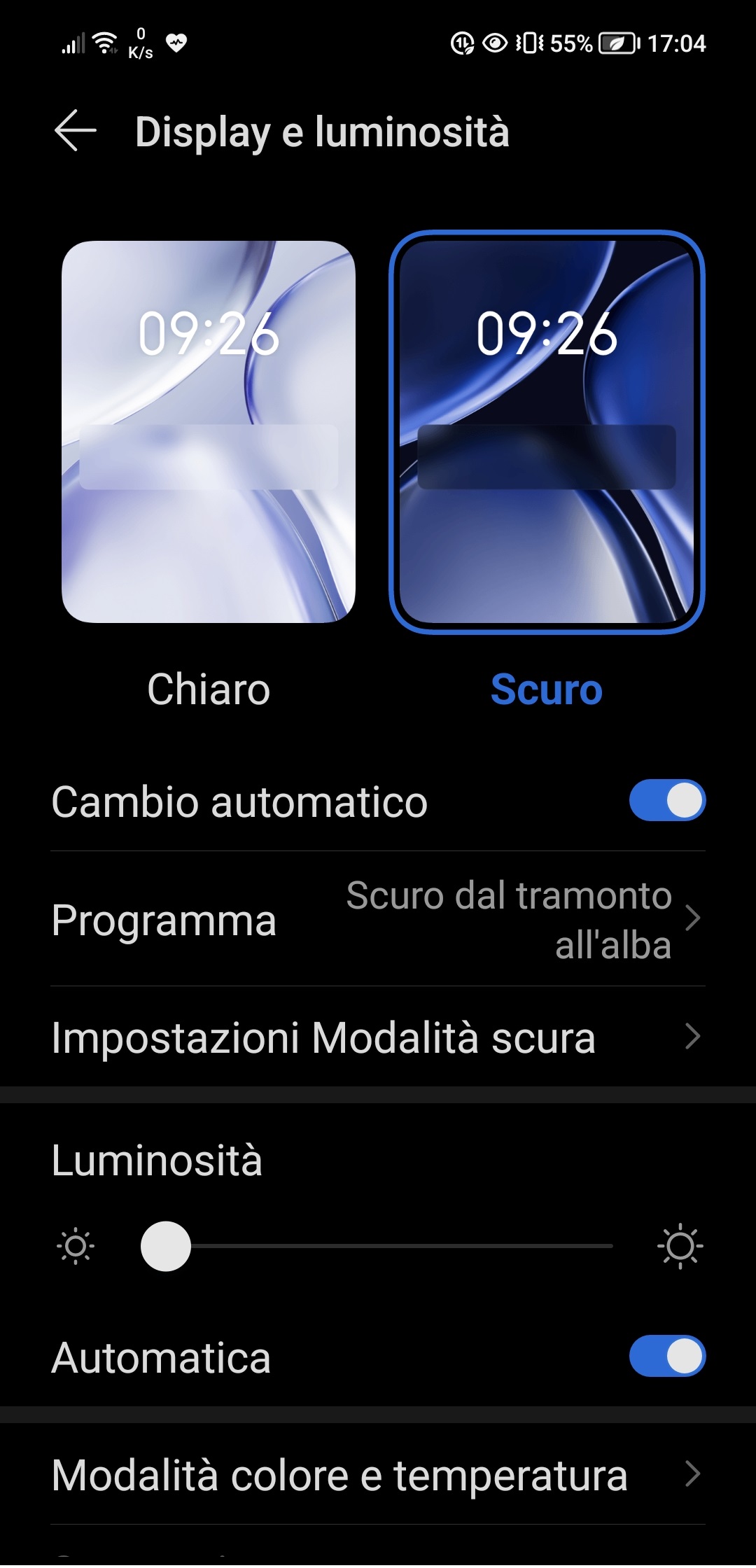Open the Programma schedule setting

378,919
